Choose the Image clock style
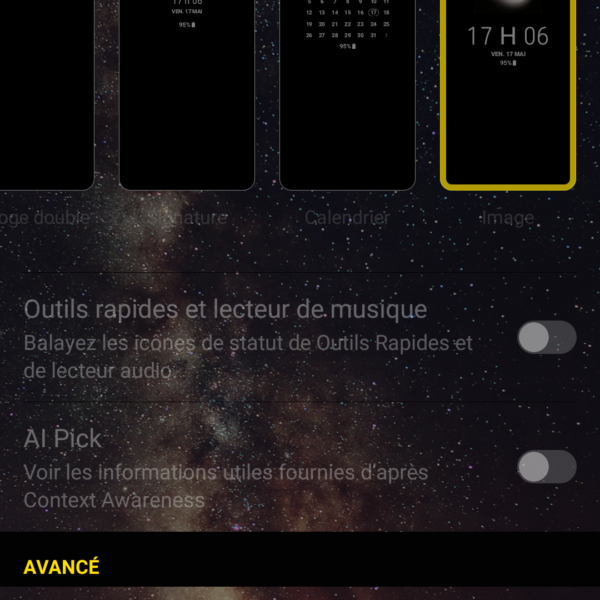 click(x=507, y=95)
